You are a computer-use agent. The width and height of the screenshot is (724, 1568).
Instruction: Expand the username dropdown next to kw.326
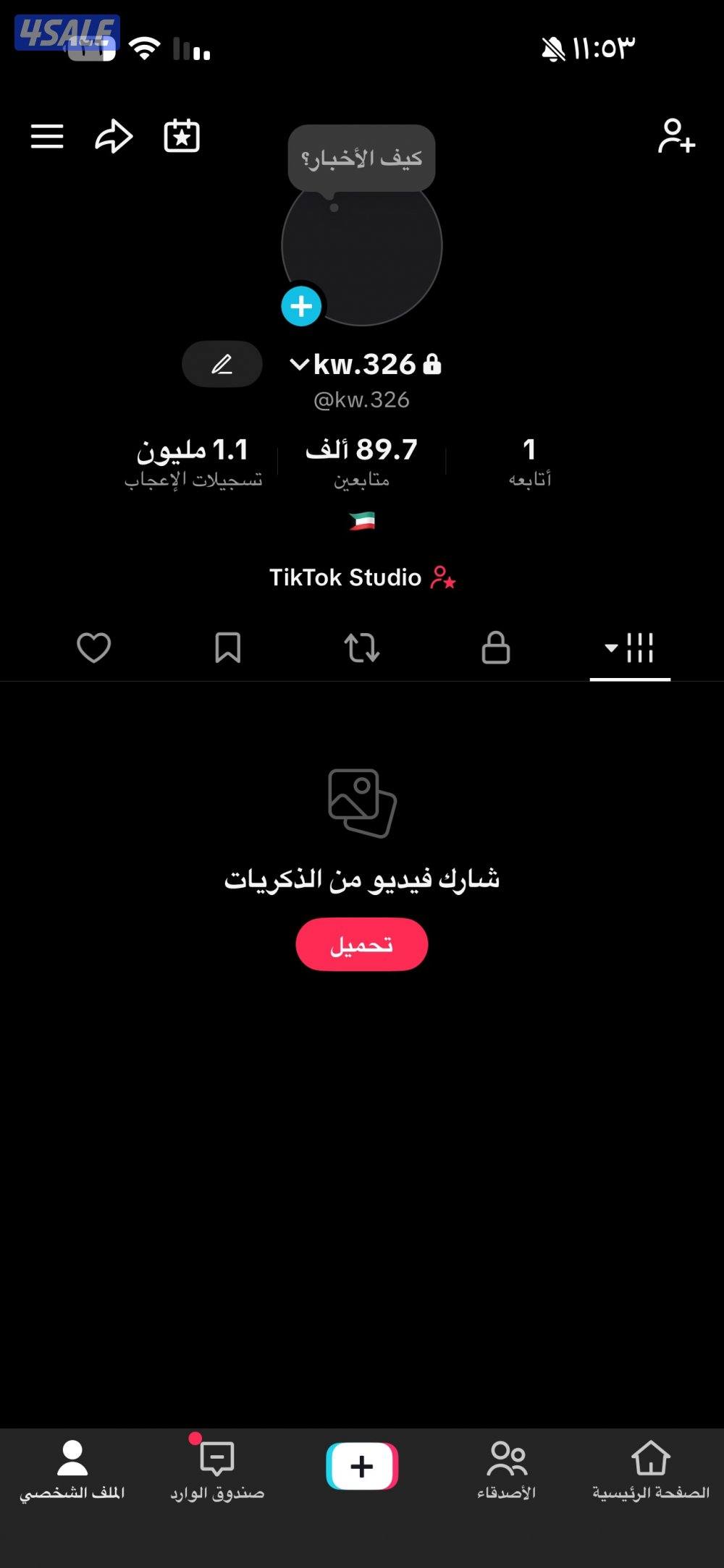299,365
